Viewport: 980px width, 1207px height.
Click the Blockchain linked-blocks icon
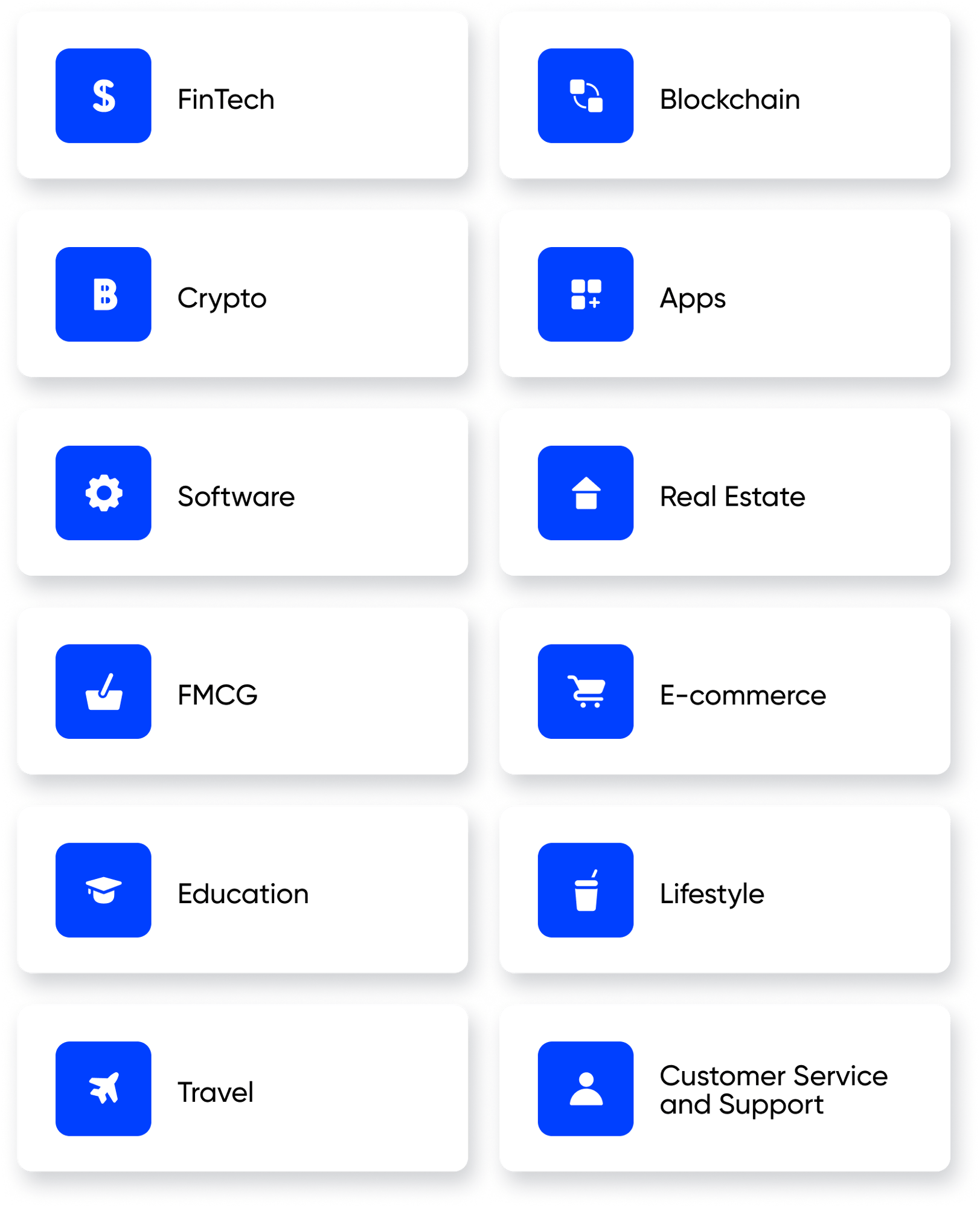[x=585, y=95]
